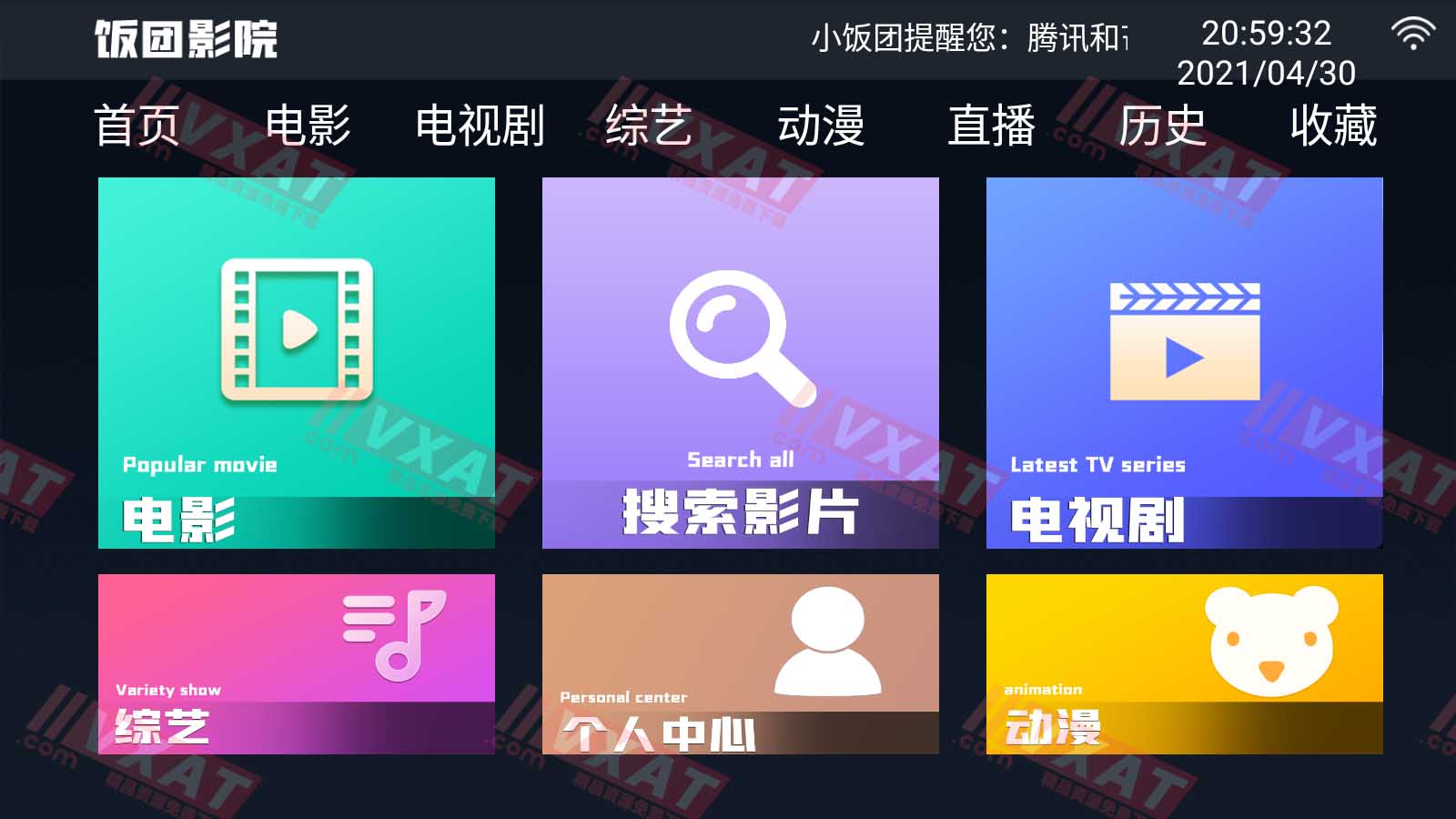Screen dimensions: 1456x819
Task: Switch to the 首页 tab
Action: click(x=136, y=126)
